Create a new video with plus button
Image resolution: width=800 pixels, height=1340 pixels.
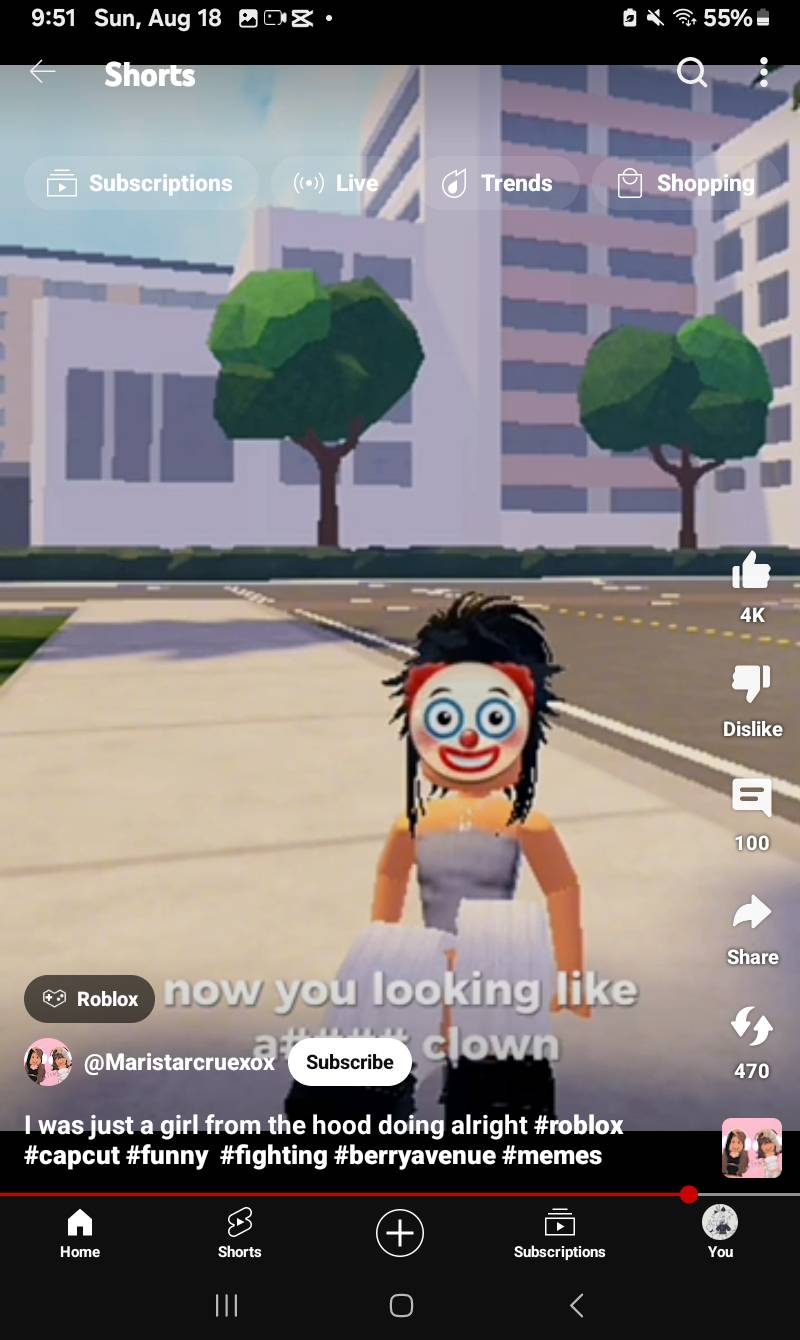[400, 1233]
